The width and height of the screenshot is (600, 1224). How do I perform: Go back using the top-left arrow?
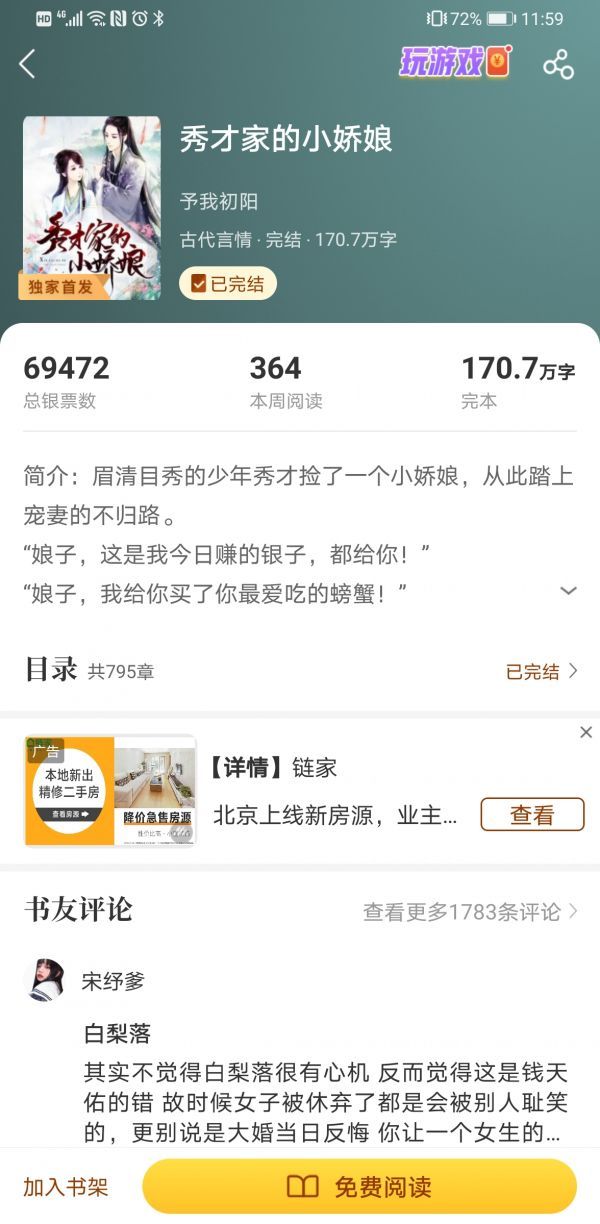(x=28, y=65)
